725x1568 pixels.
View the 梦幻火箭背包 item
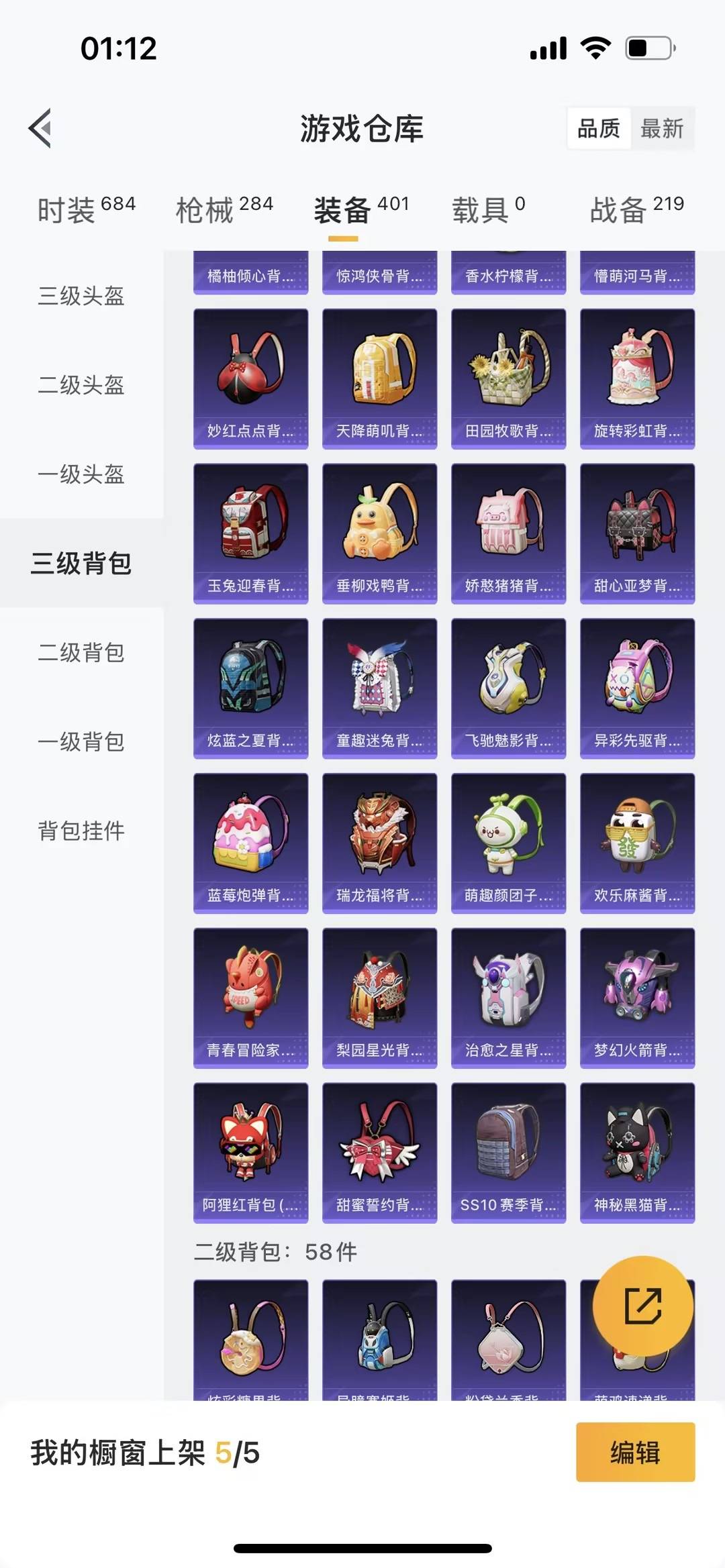point(636,998)
